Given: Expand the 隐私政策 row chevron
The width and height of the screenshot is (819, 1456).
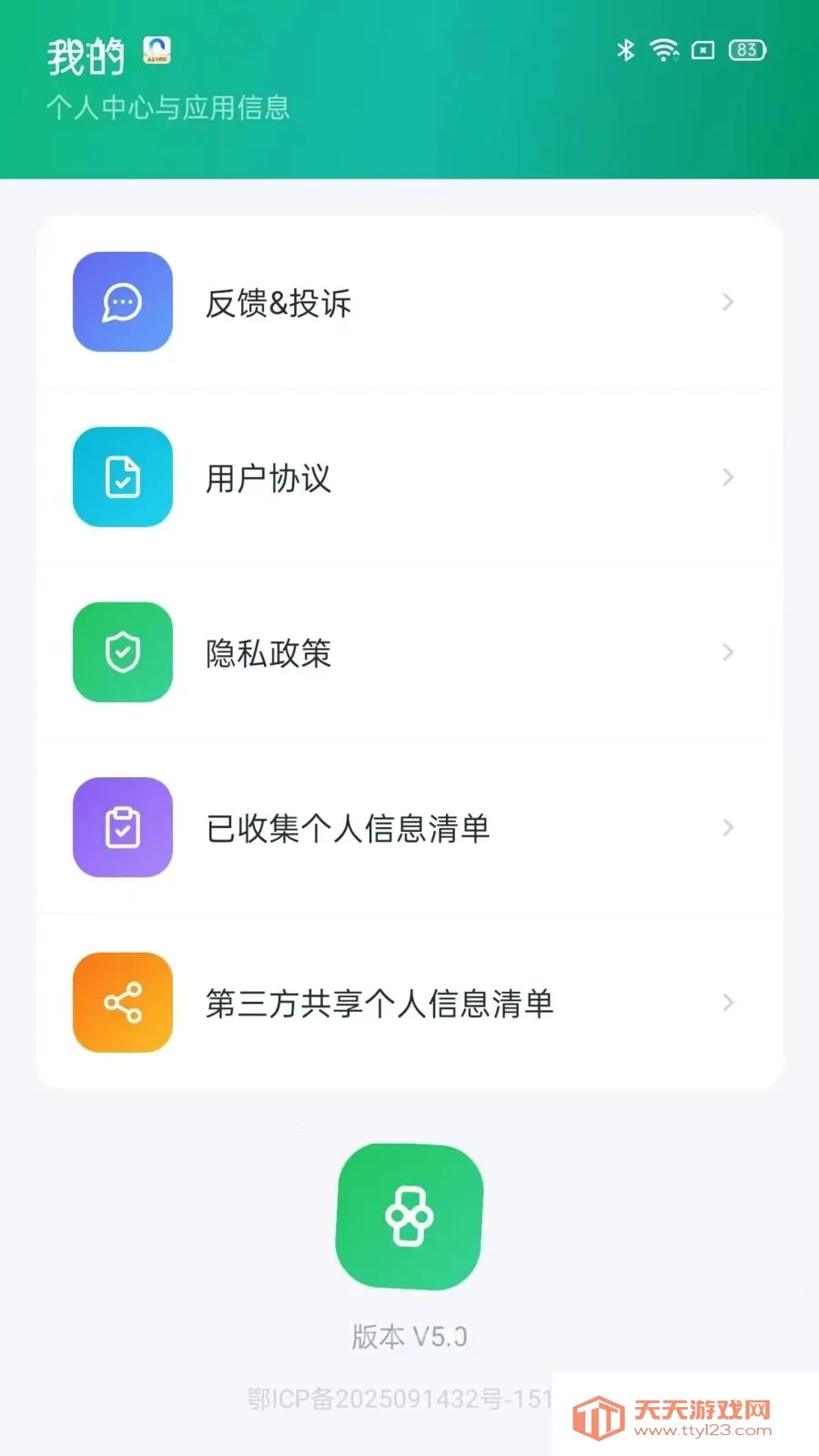Looking at the screenshot, I should 728,653.
